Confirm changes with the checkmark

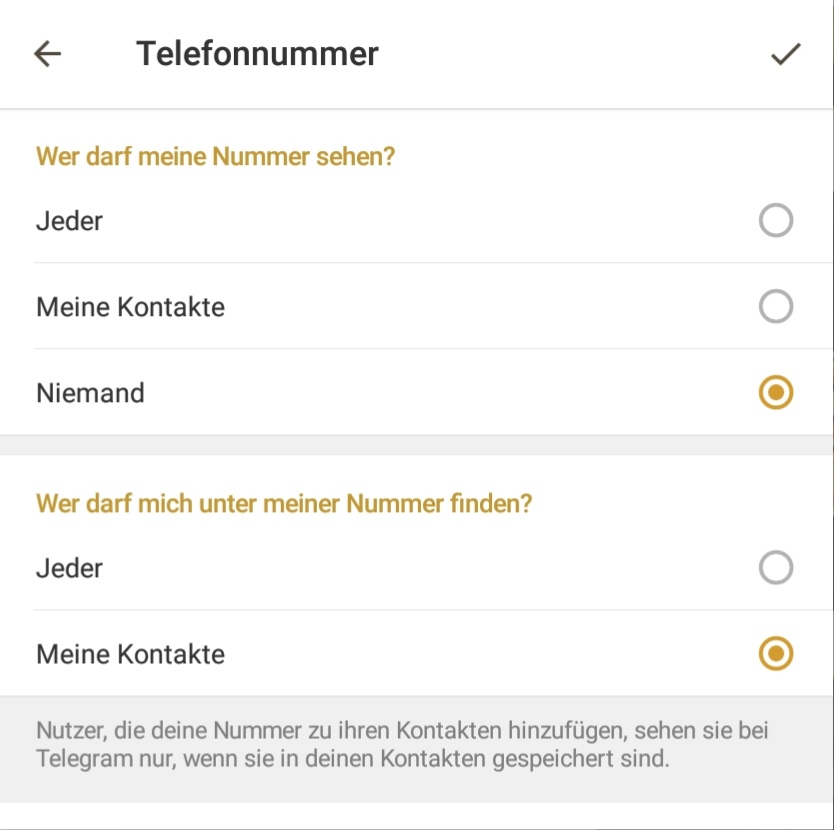point(785,54)
